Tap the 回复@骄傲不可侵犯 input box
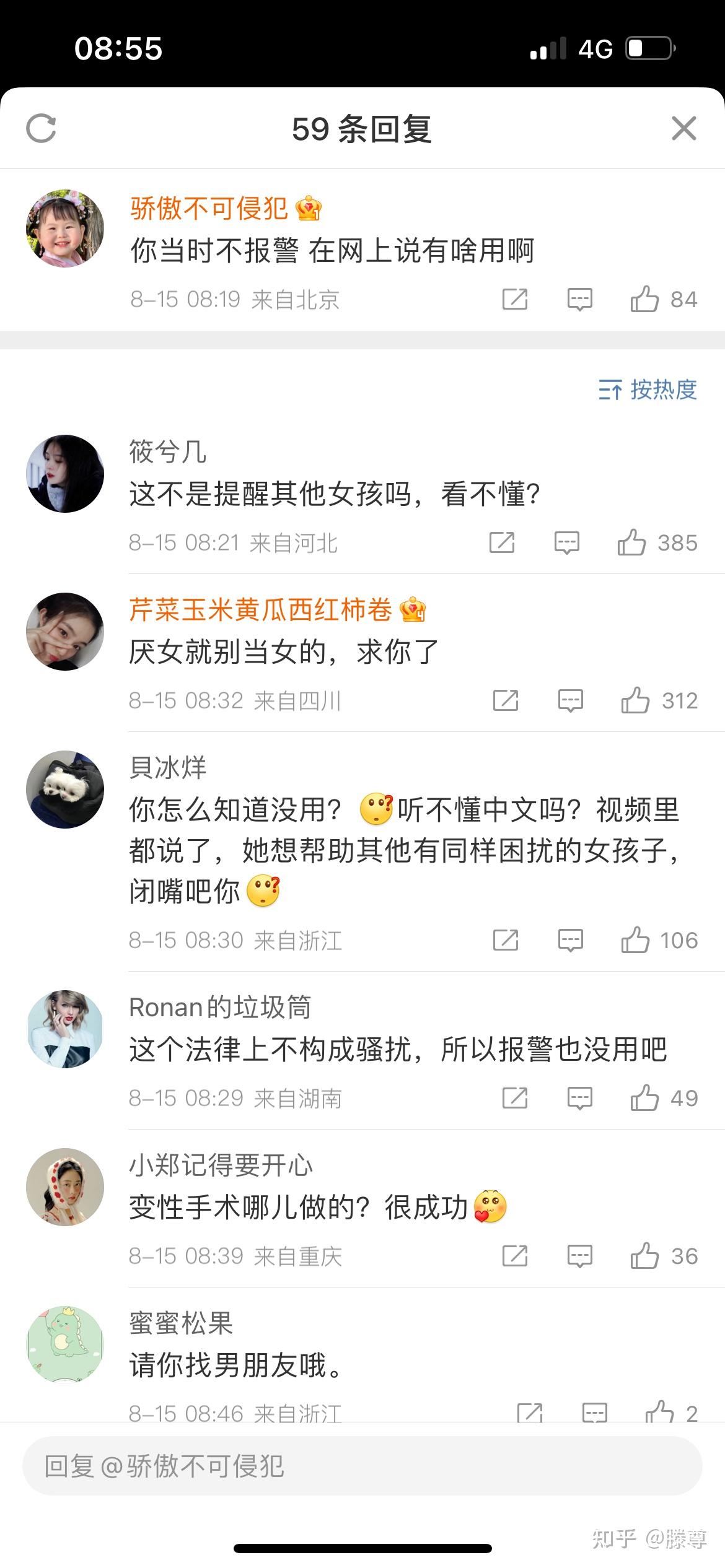725x1568 pixels. [362, 1466]
